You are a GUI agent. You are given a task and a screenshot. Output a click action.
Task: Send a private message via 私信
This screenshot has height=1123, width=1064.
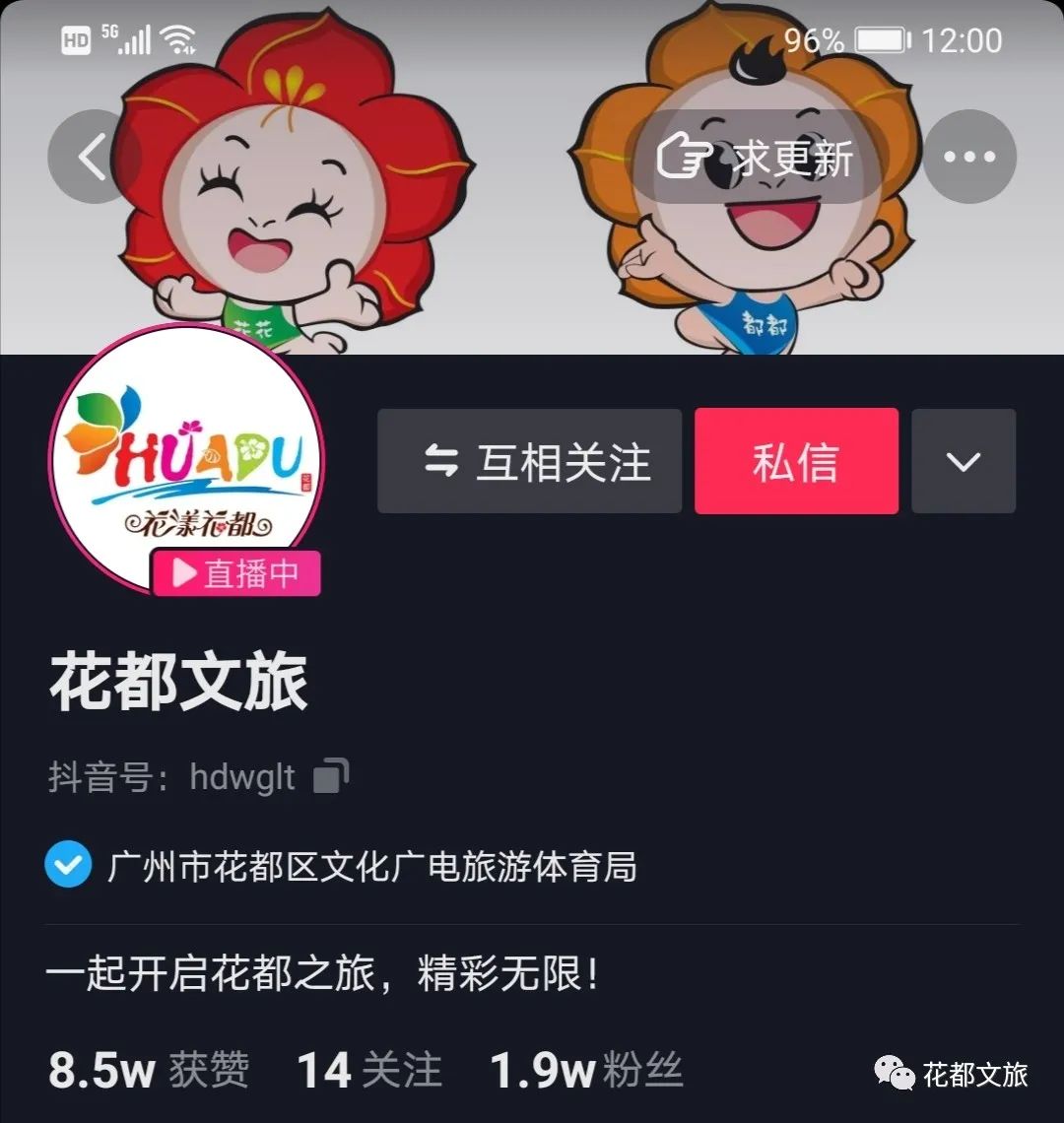pos(796,461)
